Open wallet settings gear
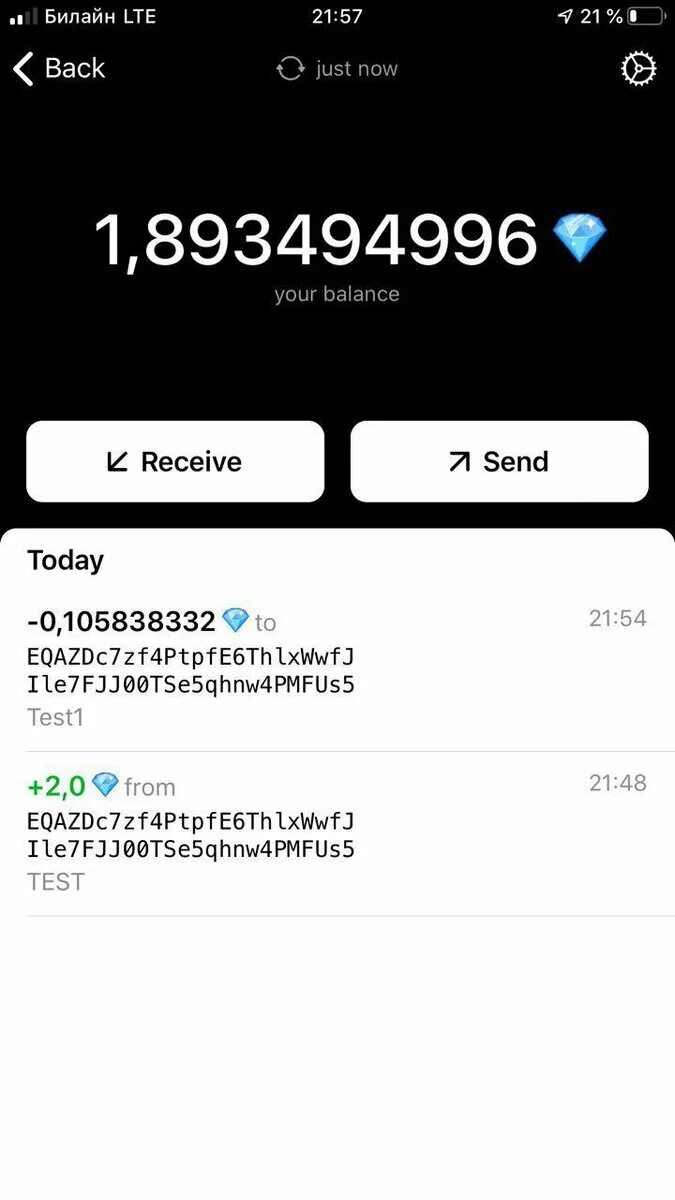Viewport: 675px width, 1200px height. (x=638, y=68)
